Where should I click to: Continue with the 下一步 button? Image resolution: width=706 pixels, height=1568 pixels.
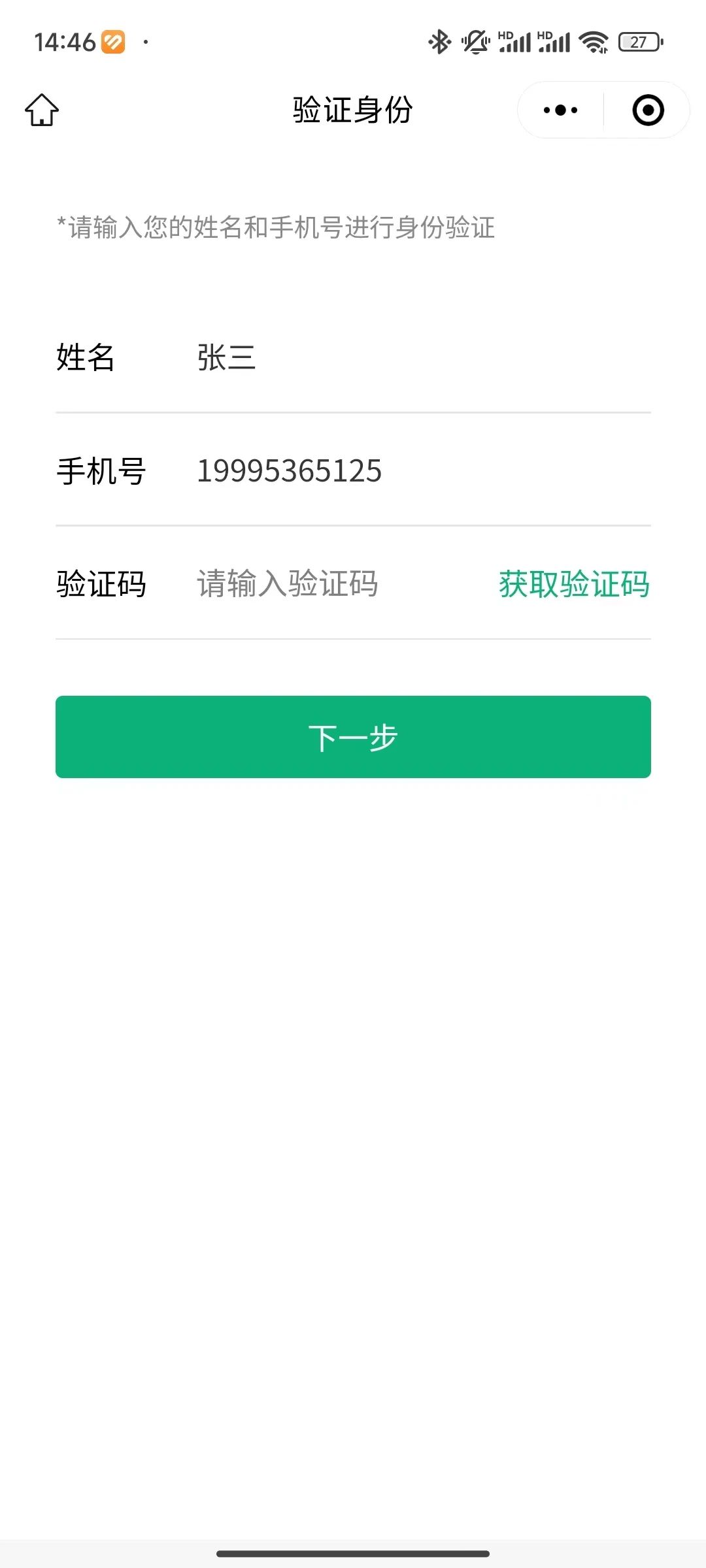click(x=353, y=737)
